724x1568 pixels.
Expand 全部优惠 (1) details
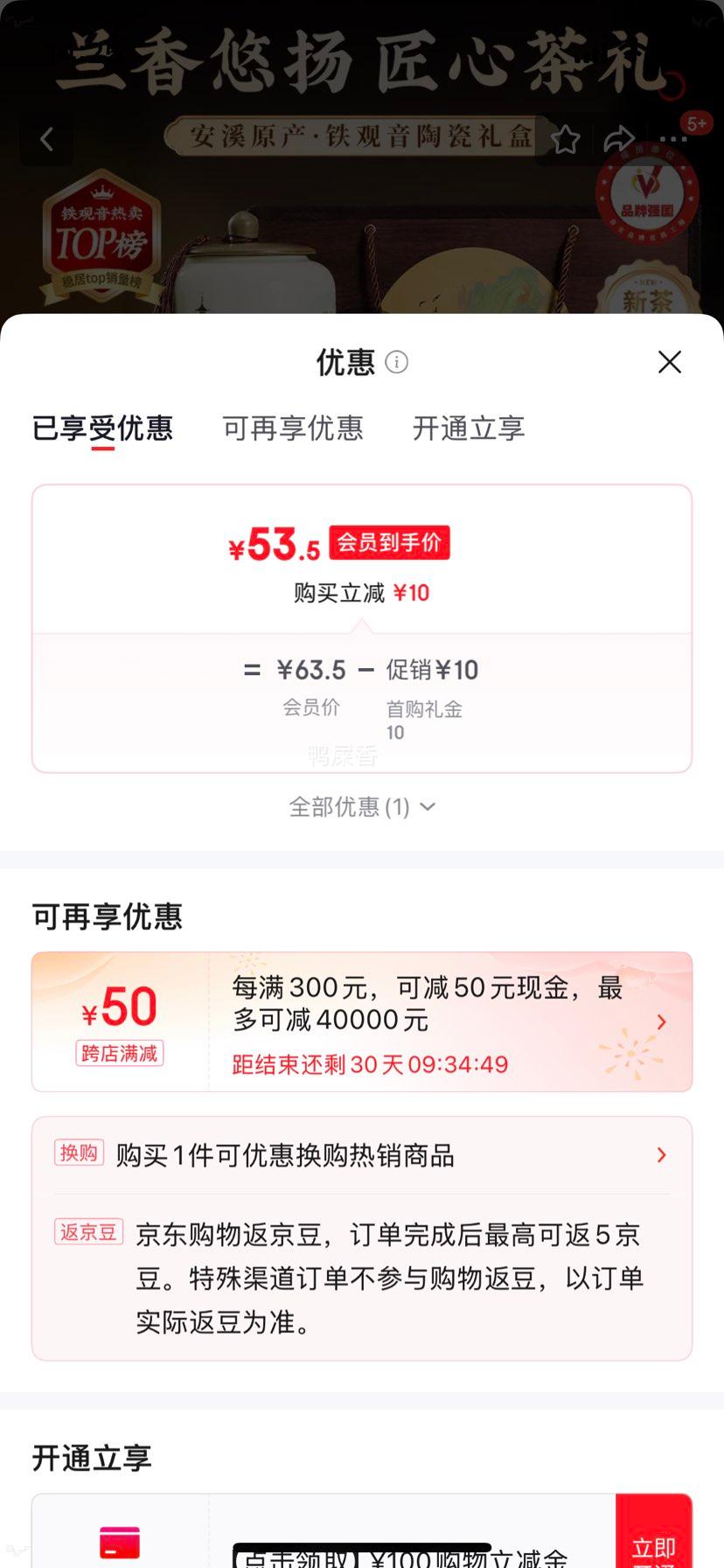coord(362,807)
